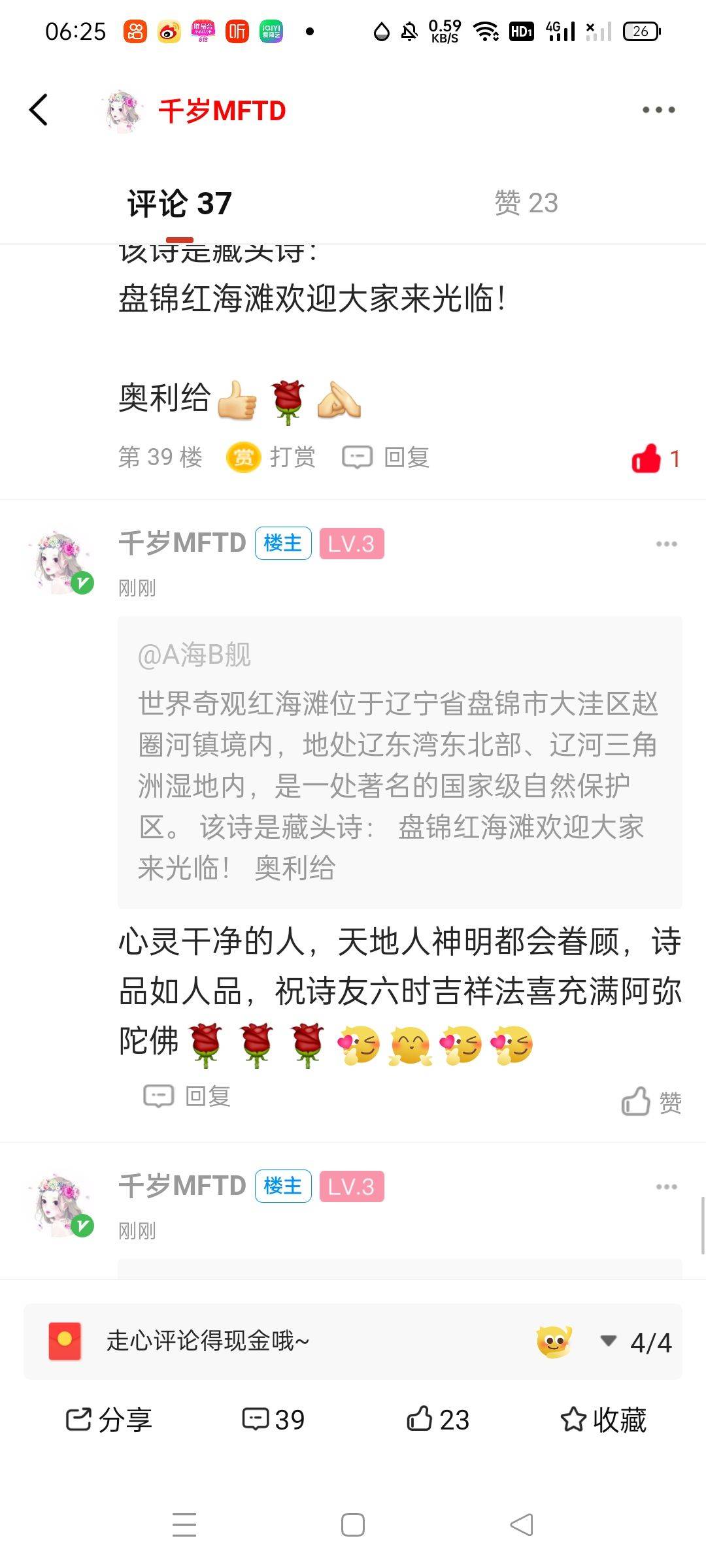Reply to the 第 39 楼 comment
Viewport: 706px width, 1568px height.
tap(386, 457)
